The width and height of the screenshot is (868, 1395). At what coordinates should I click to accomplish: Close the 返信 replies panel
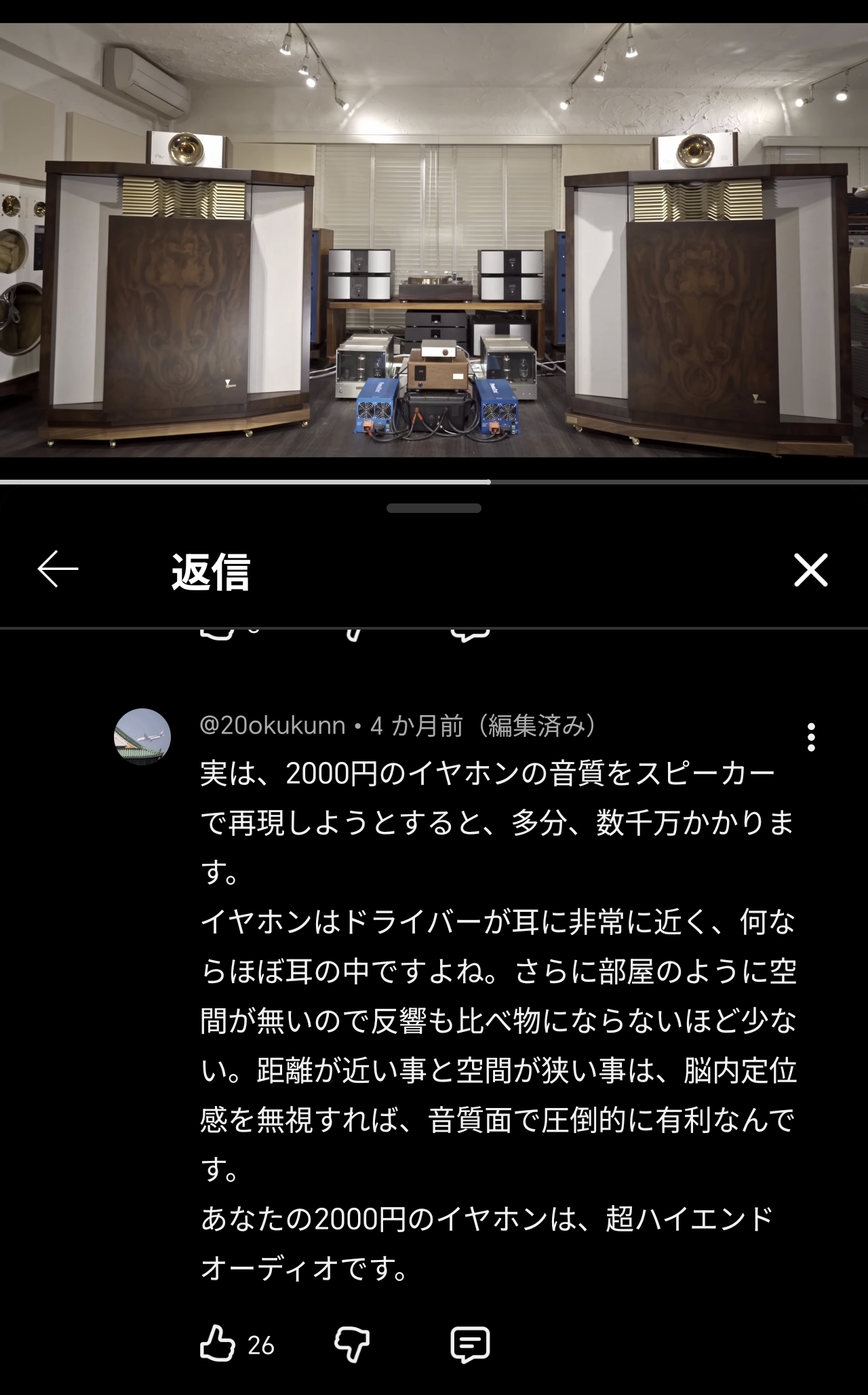810,569
